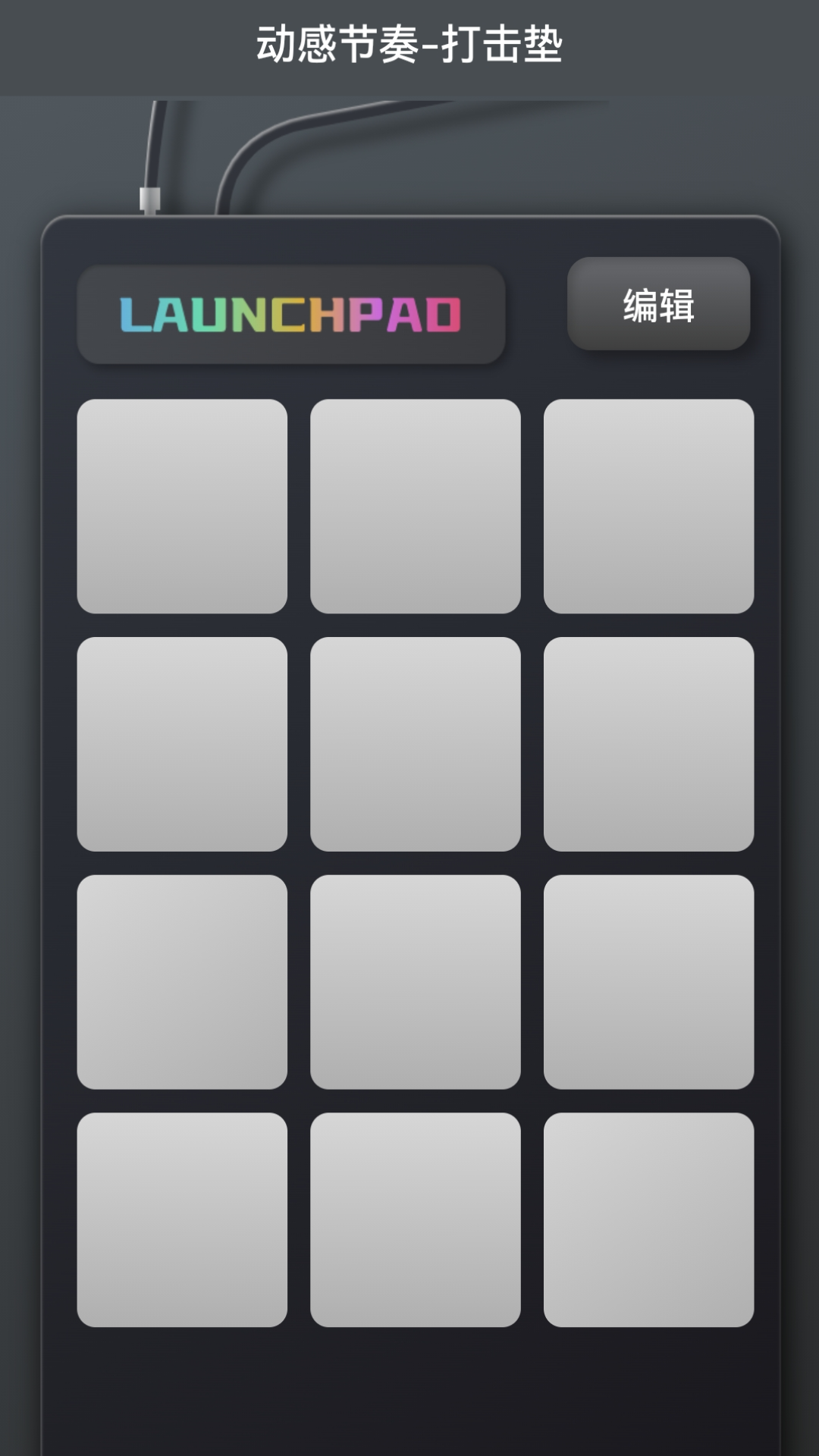Trigger the second-row left pad
Viewport: 819px width, 1456px height.
tap(182, 744)
